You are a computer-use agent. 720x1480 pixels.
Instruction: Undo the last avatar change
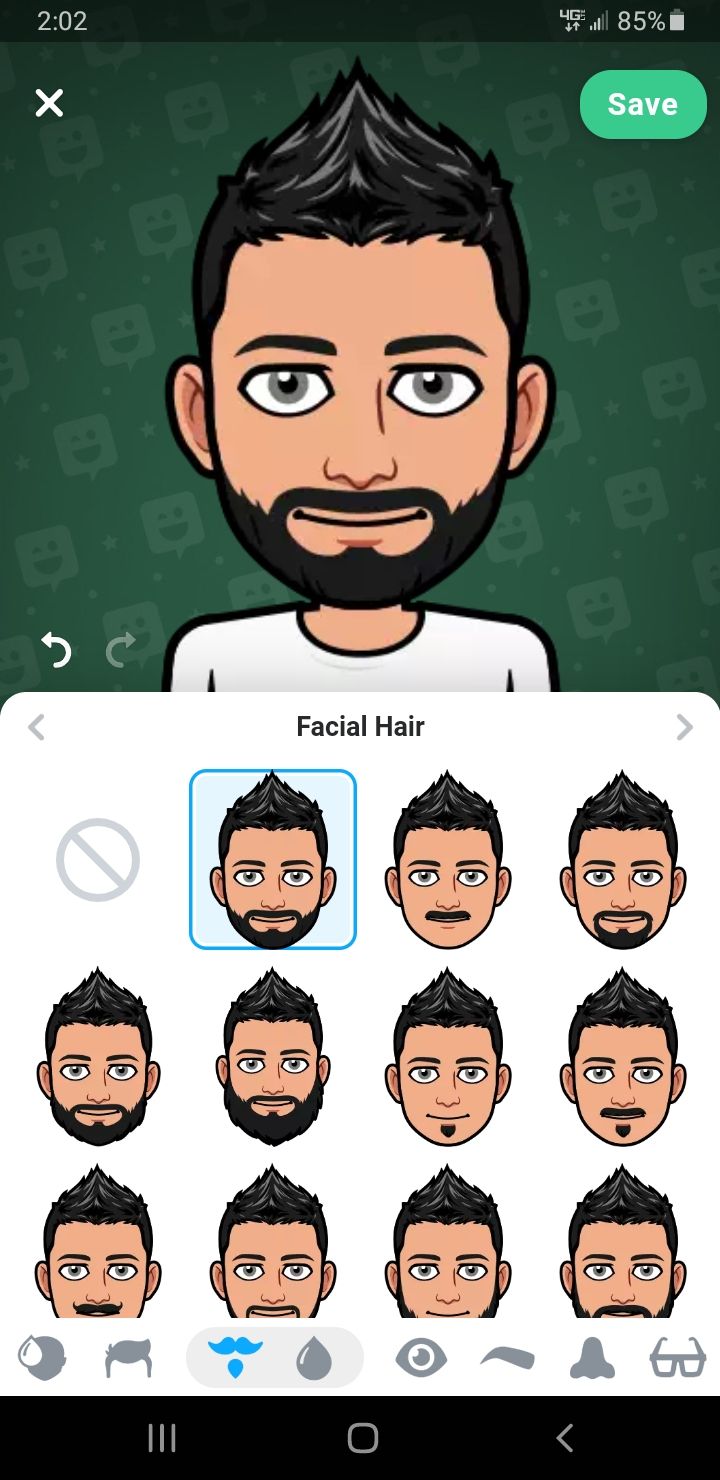click(56, 651)
